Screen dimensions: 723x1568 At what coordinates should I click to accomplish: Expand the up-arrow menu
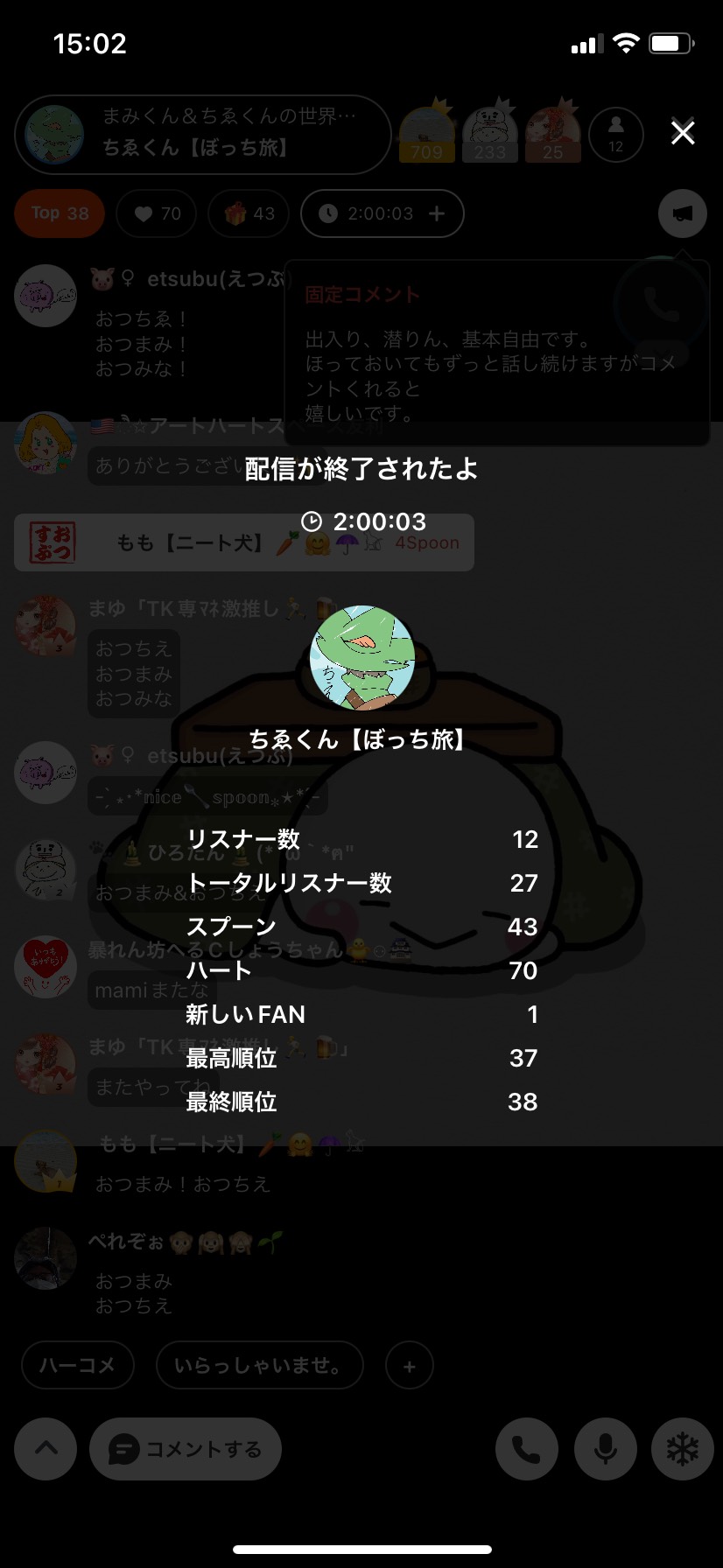[46, 1449]
